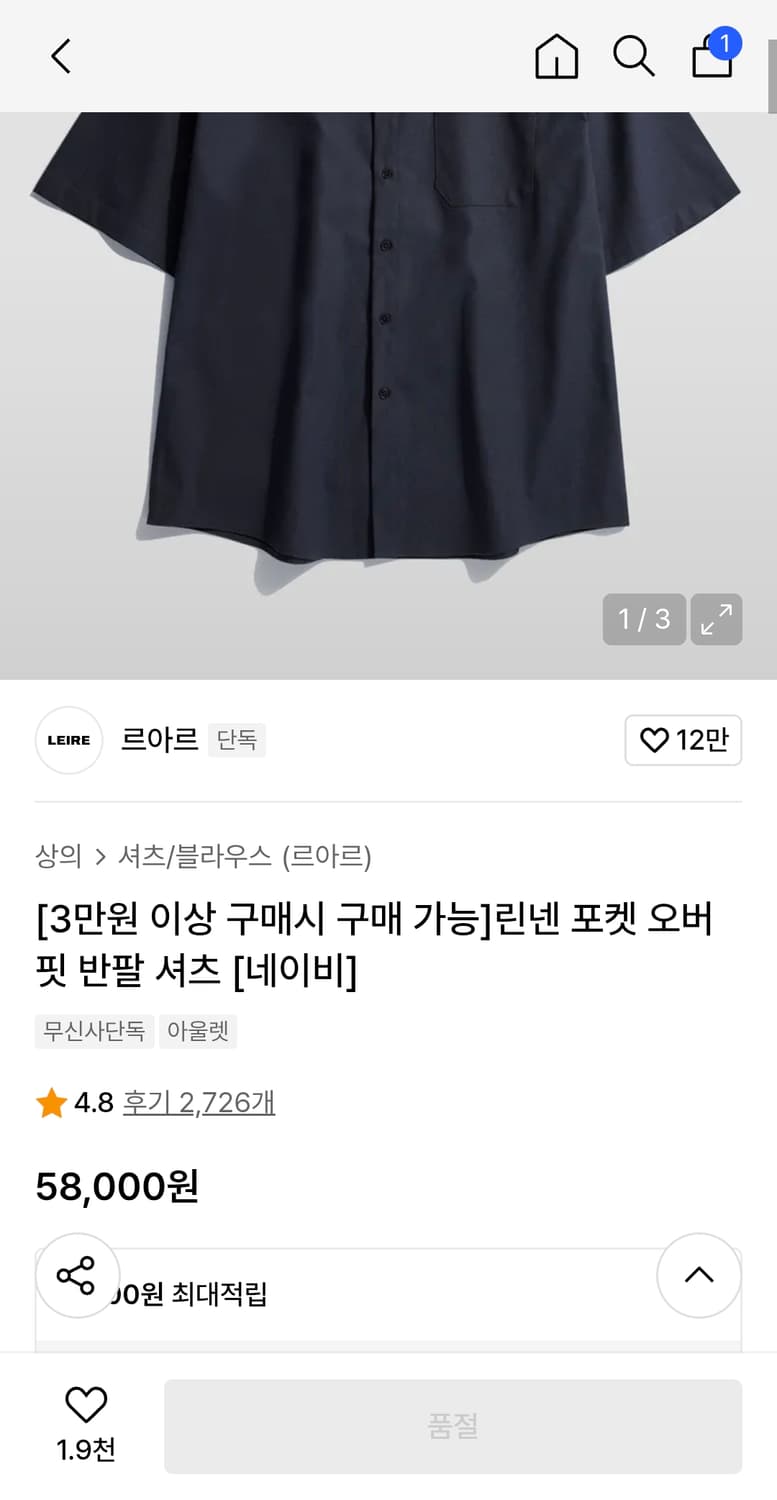Expand brand page via 르아르 name
This screenshot has height=1500, width=777.
tap(159, 740)
